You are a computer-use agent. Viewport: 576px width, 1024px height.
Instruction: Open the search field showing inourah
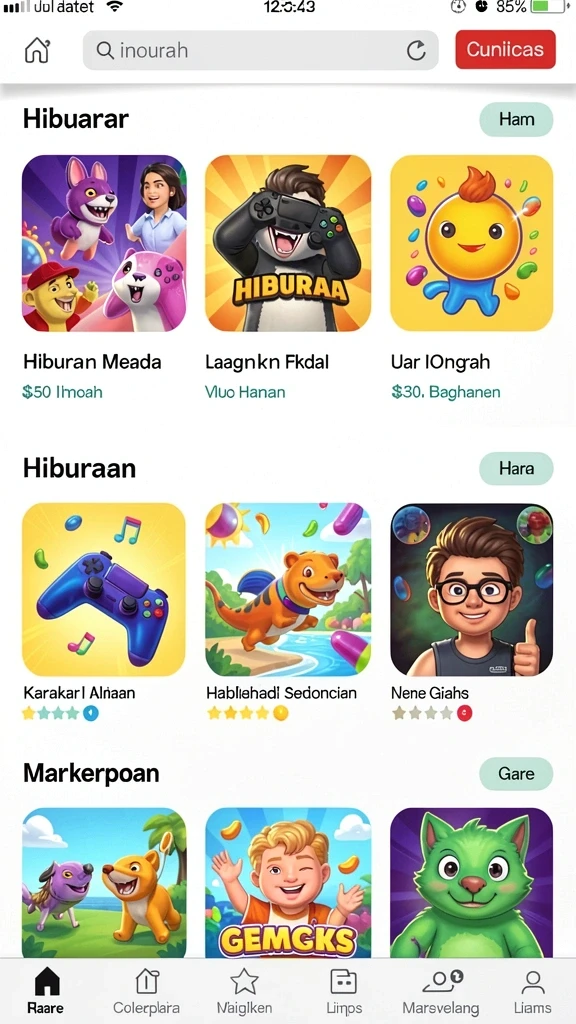pos(261,50)
